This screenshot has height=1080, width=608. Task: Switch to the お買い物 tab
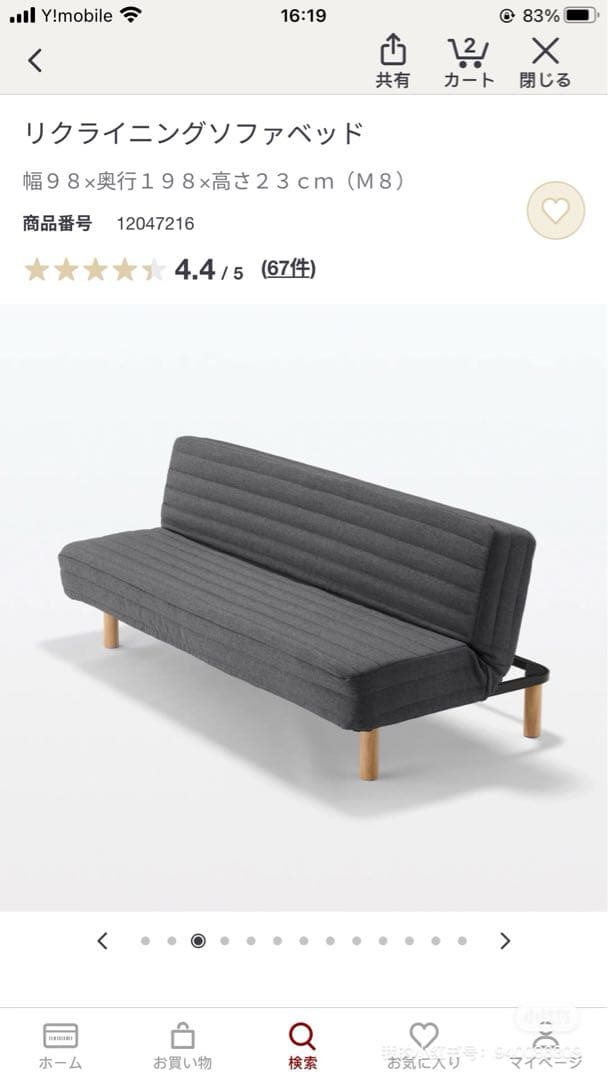point(182,1045)
